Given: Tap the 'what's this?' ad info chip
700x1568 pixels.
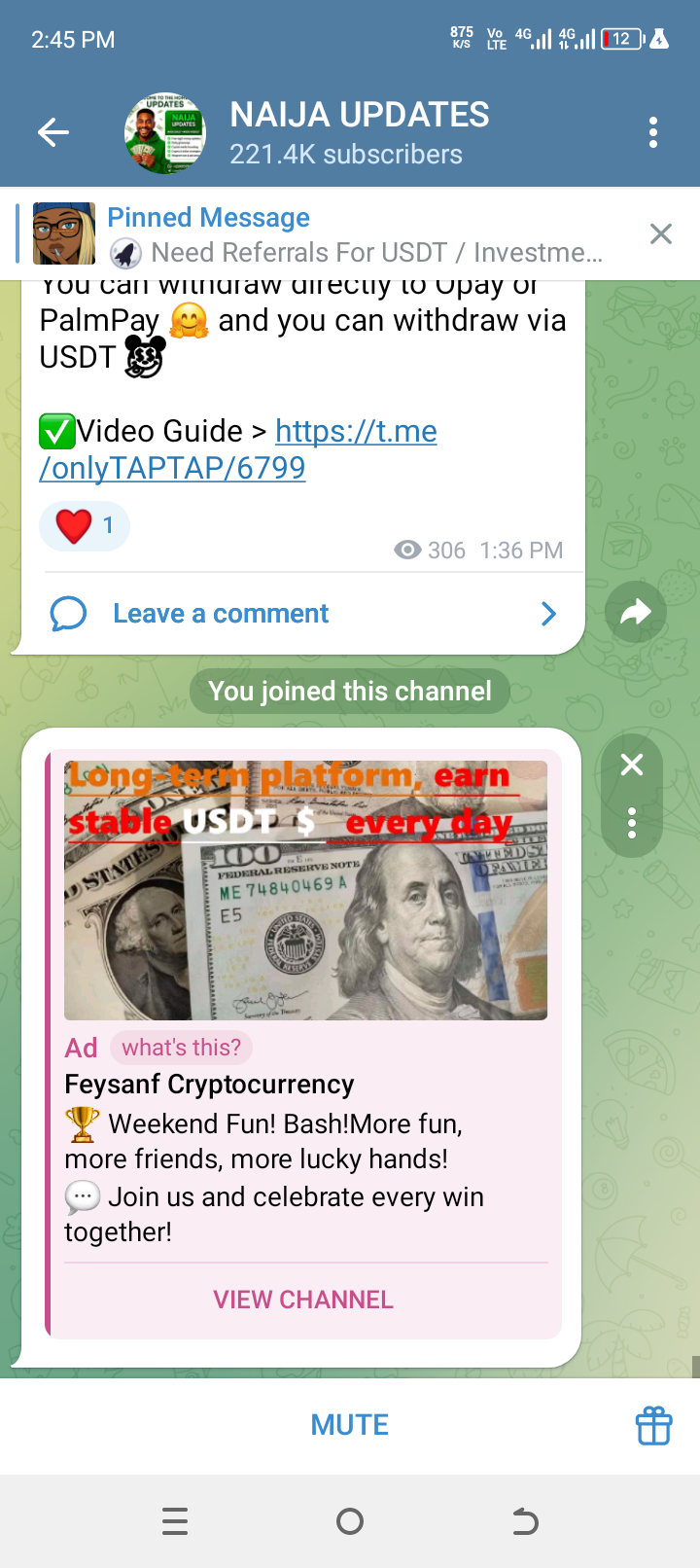Looking at the screenshot, I should pos(181,1048).
